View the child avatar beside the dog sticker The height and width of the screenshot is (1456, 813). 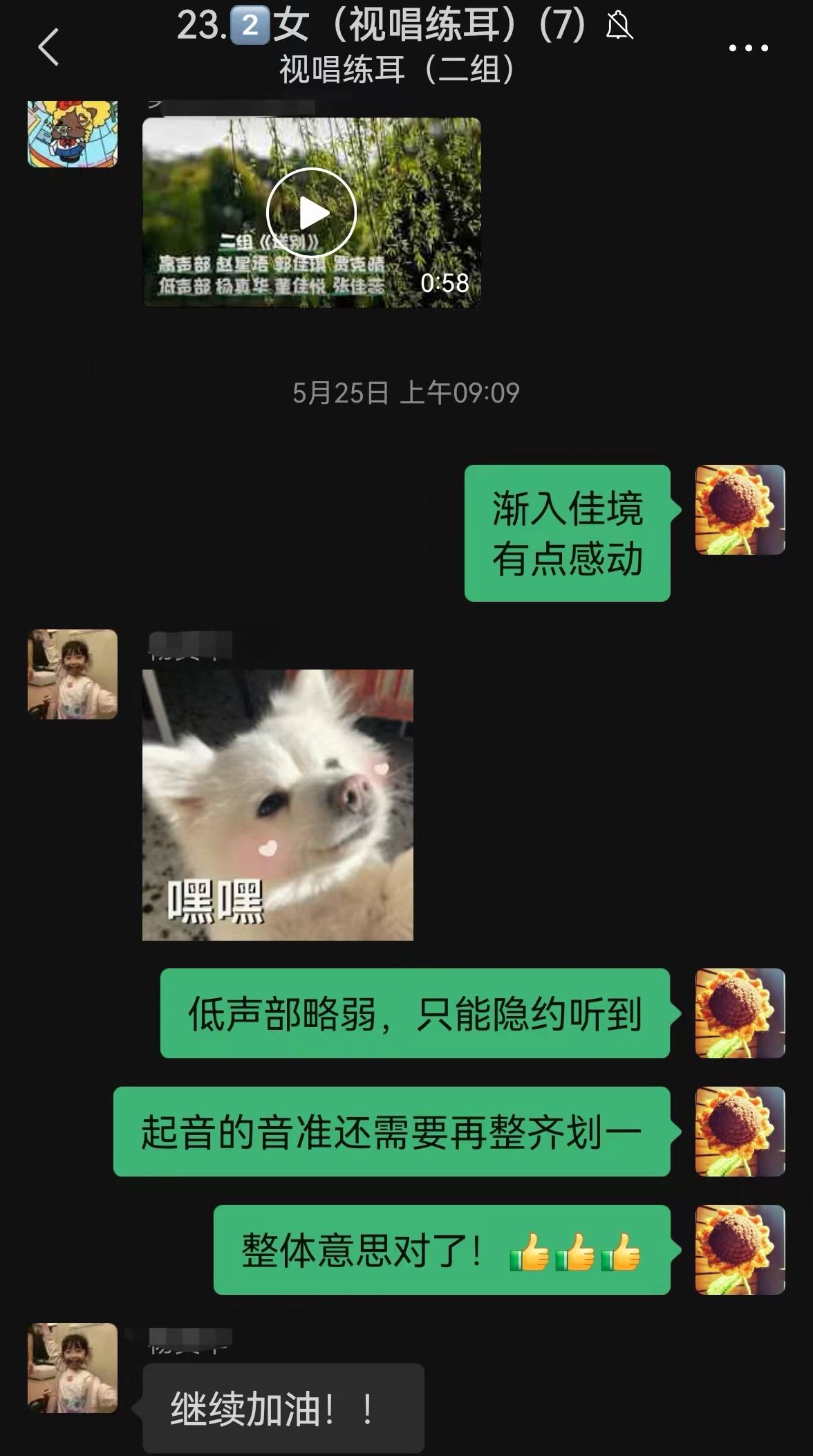[x=73, y=674]
